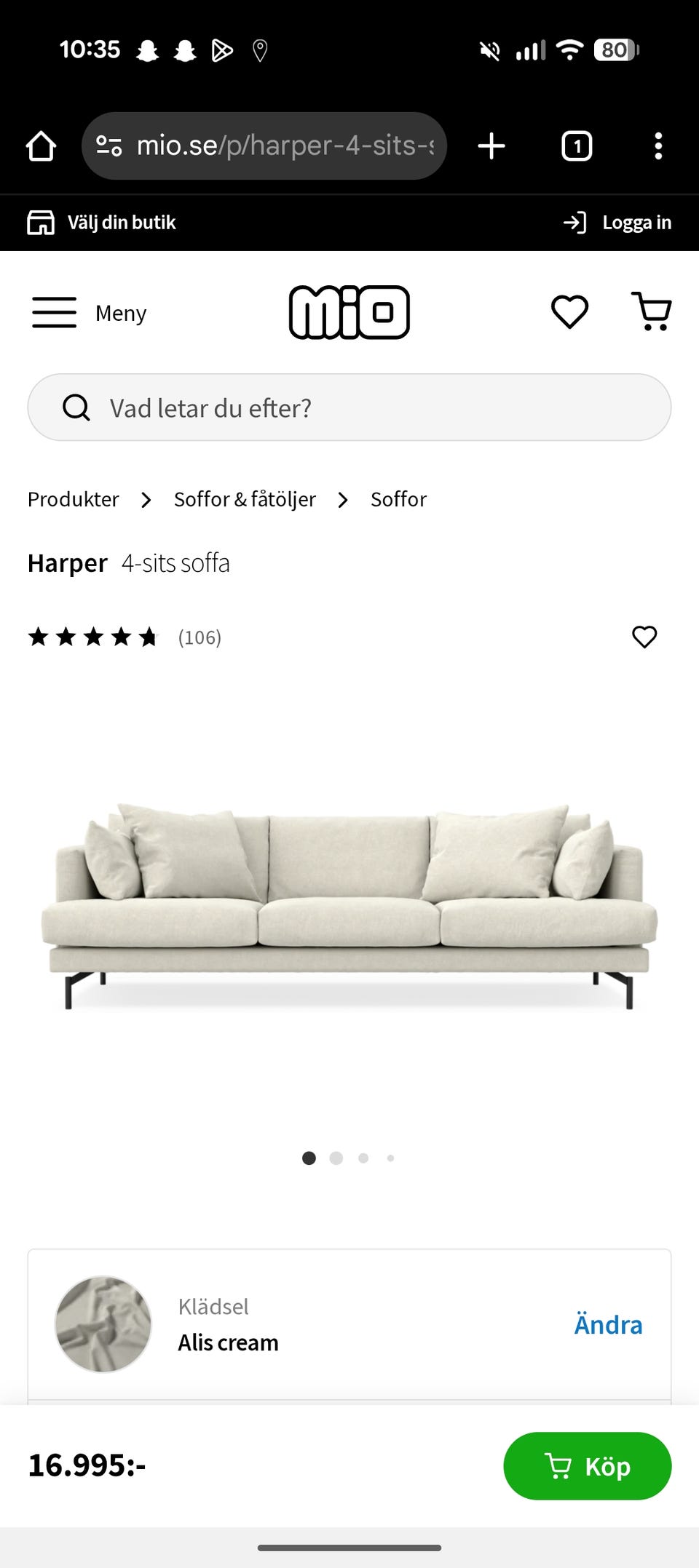Image resolution: width=699 pixels, height=1568 pixels.
Task: View the 106 product reviews
Action: pos(199,637)
